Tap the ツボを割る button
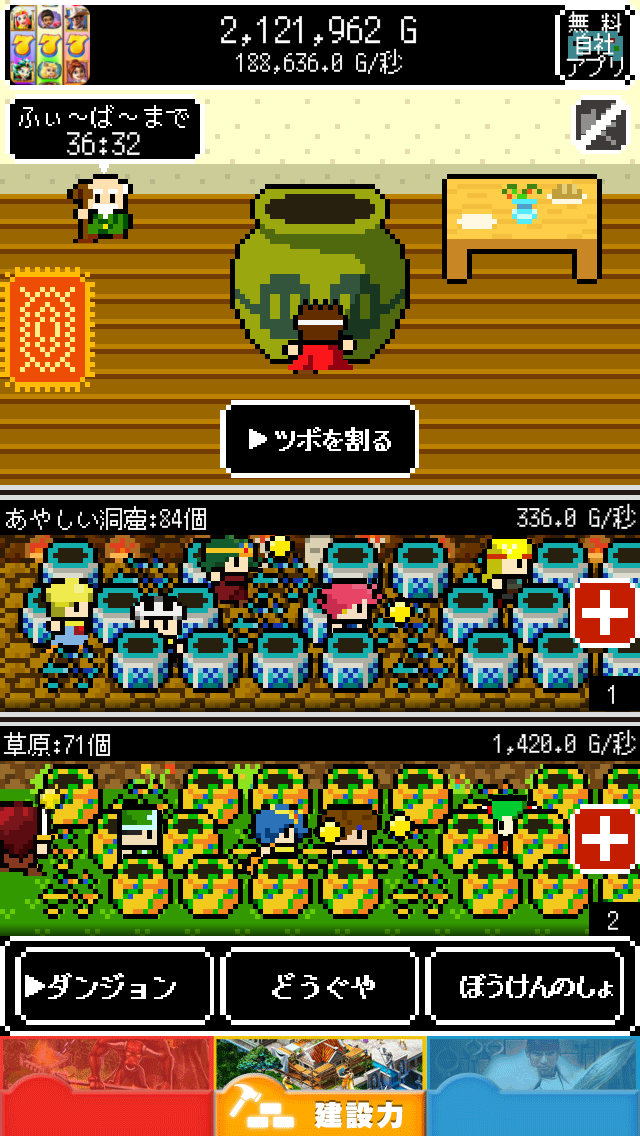The height and width of the screenshot is (1136, 640). pyautogui.click(x=319, y=439)
